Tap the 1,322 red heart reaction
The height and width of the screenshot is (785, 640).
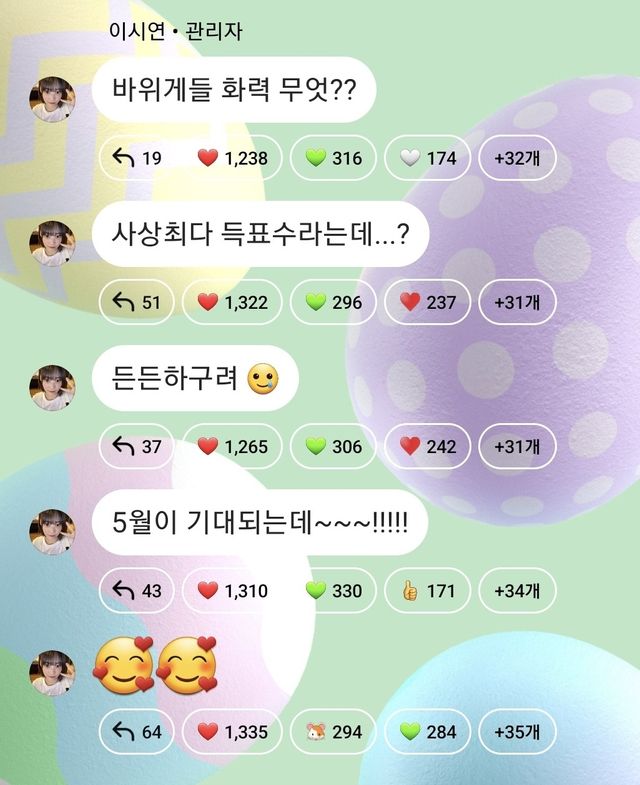pos(232,302)
